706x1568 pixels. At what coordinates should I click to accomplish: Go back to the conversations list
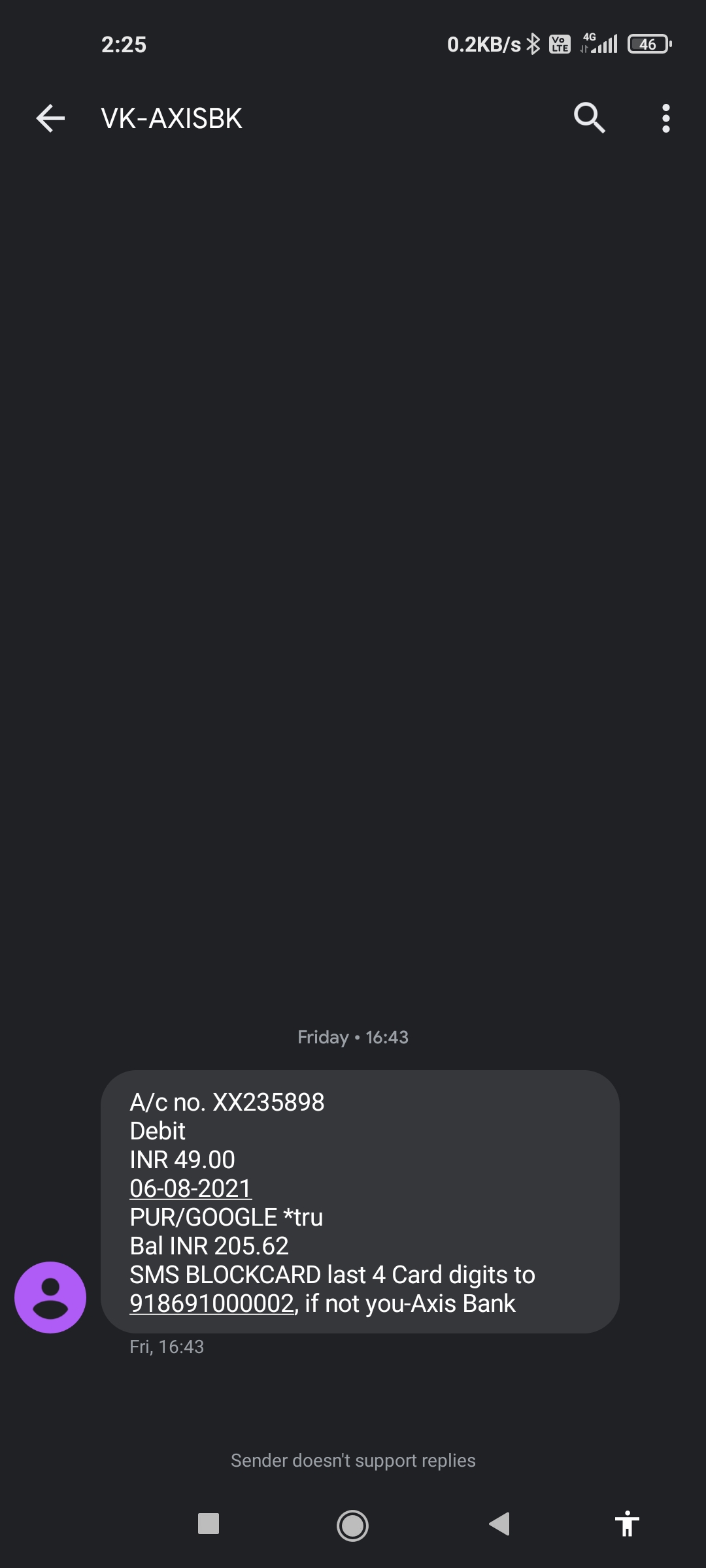(x=50, y=118)
